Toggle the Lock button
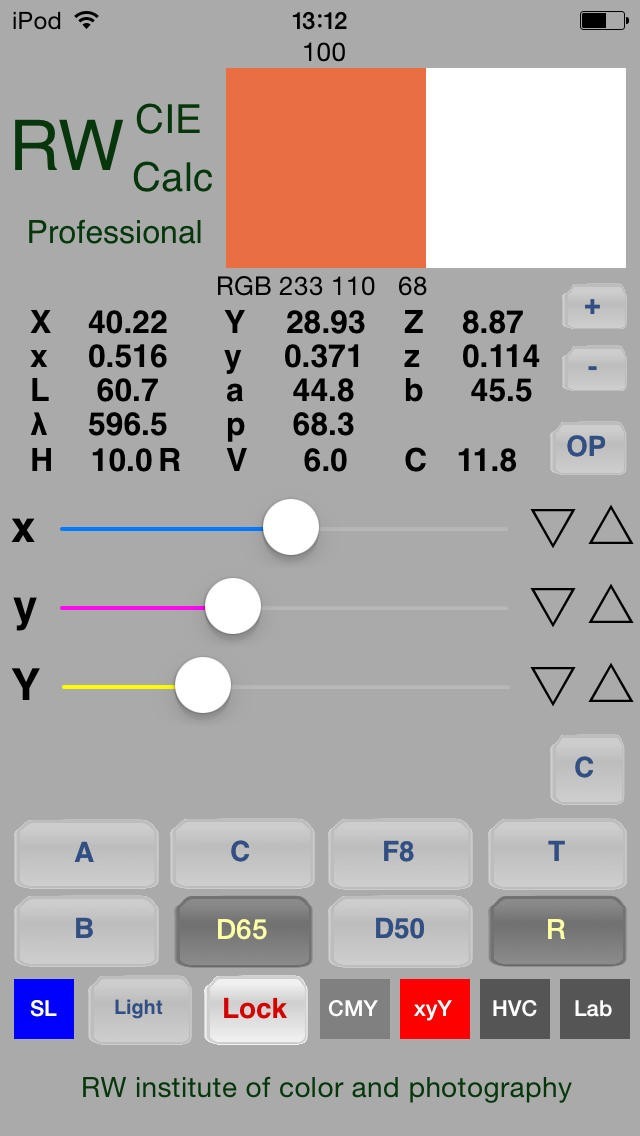The image size is (640, 1136). pyautogui.click(x=255, y=1008)
